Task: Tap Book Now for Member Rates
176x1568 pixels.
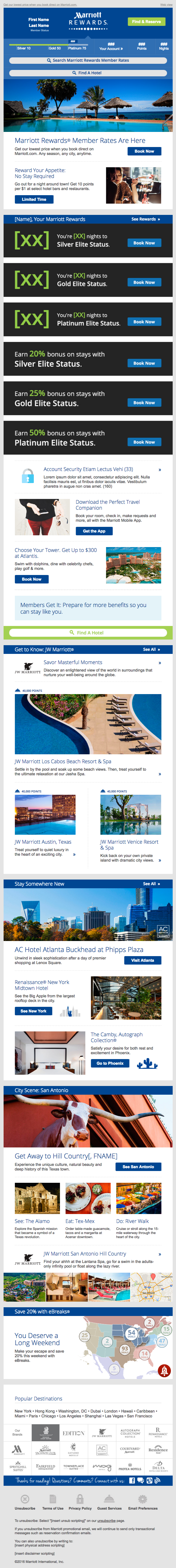Action: pos(144,151)
